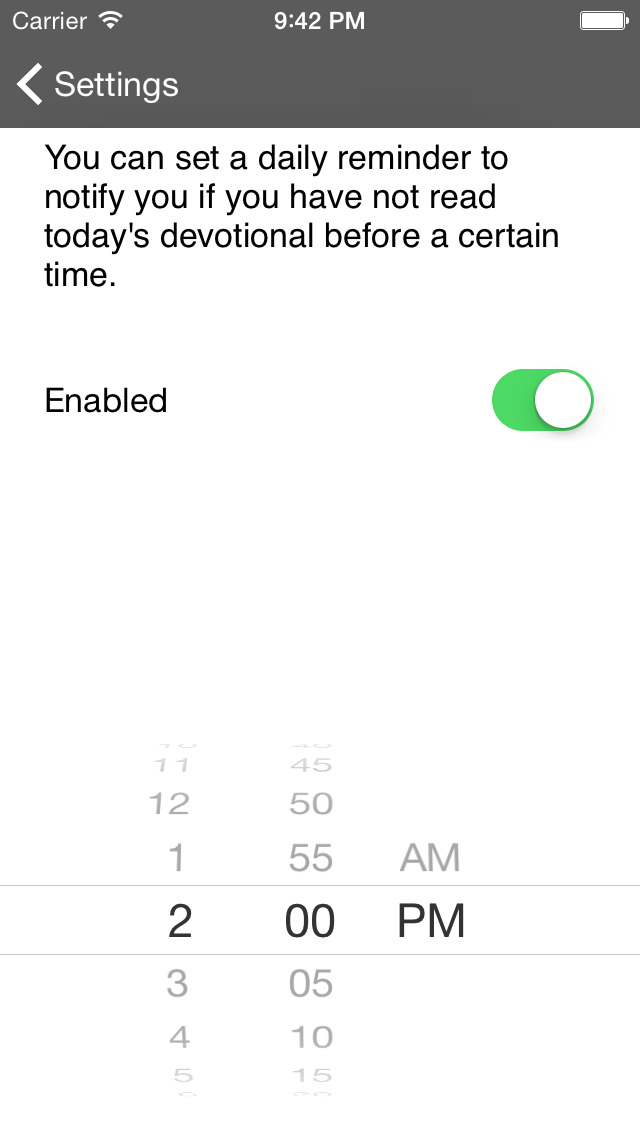Select hour 4 in the time picker
This screenshot has height=1136, width=640.
(179, 1037)
